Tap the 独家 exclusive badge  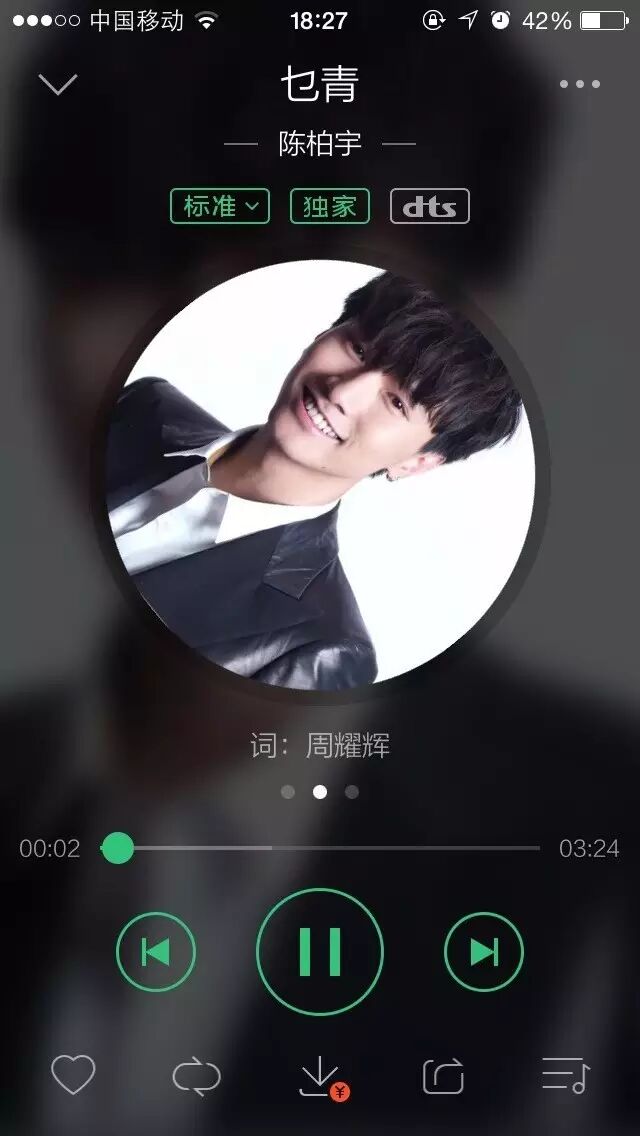[x=330, y=206]
